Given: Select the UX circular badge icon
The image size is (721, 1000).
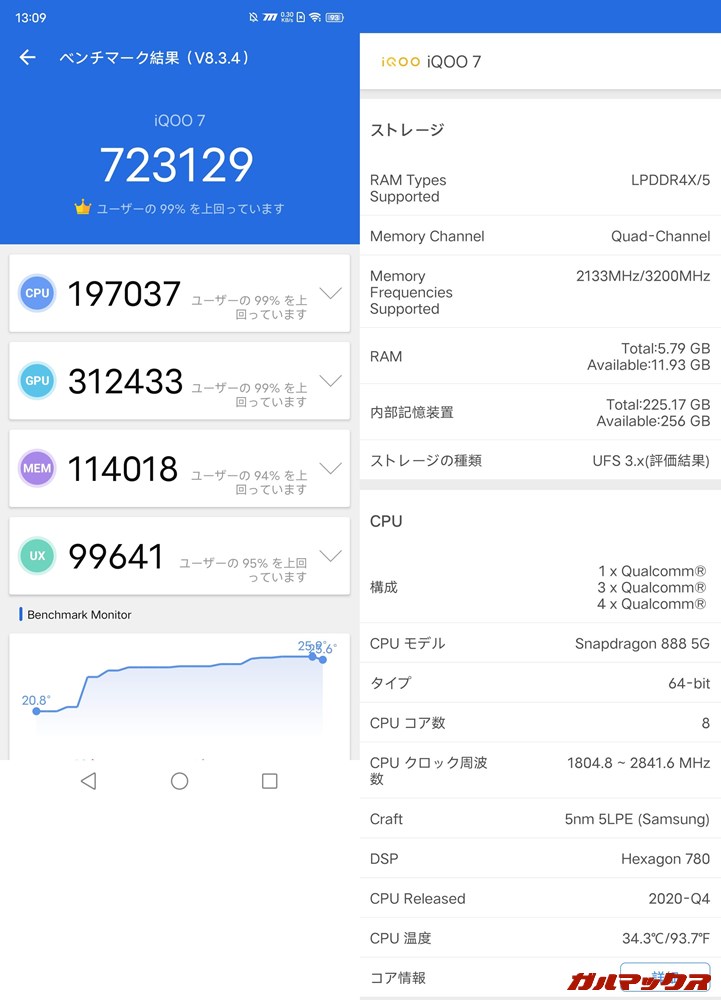Looking at the screenshot, I should click(x=37, y=556).
